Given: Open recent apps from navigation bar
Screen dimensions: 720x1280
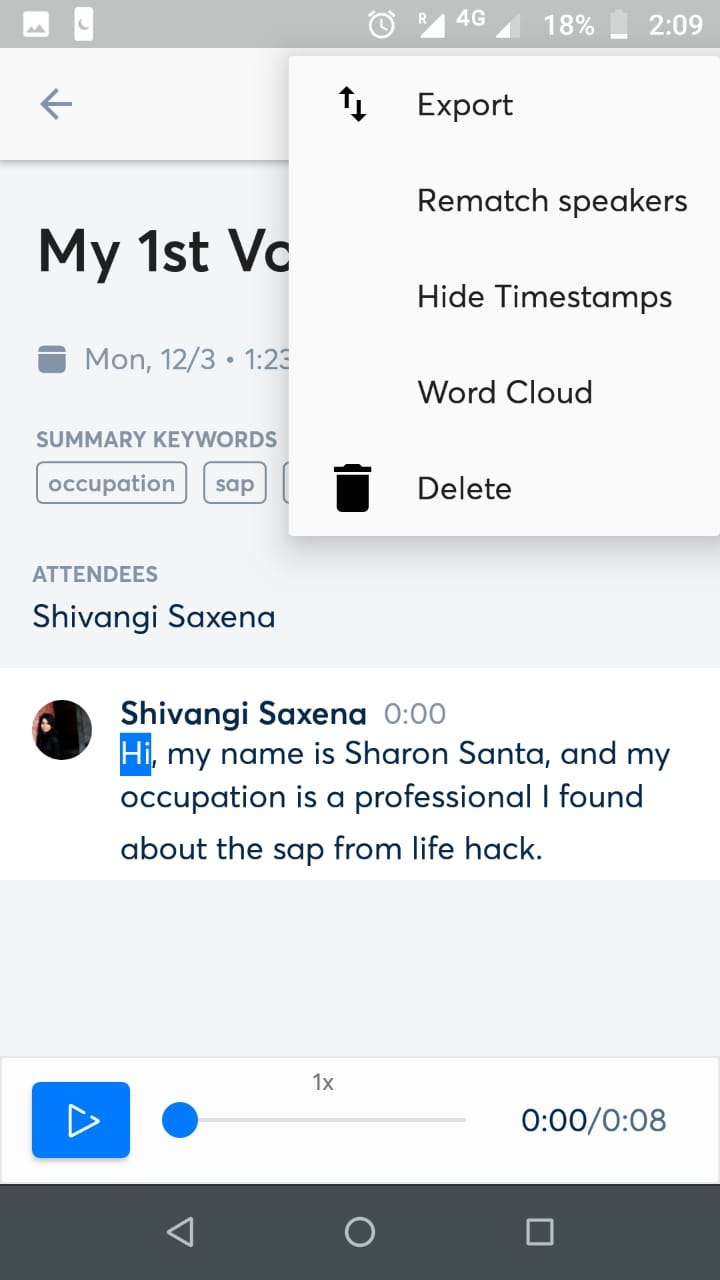Looking at the screenshot, I should pos(540,1232).
